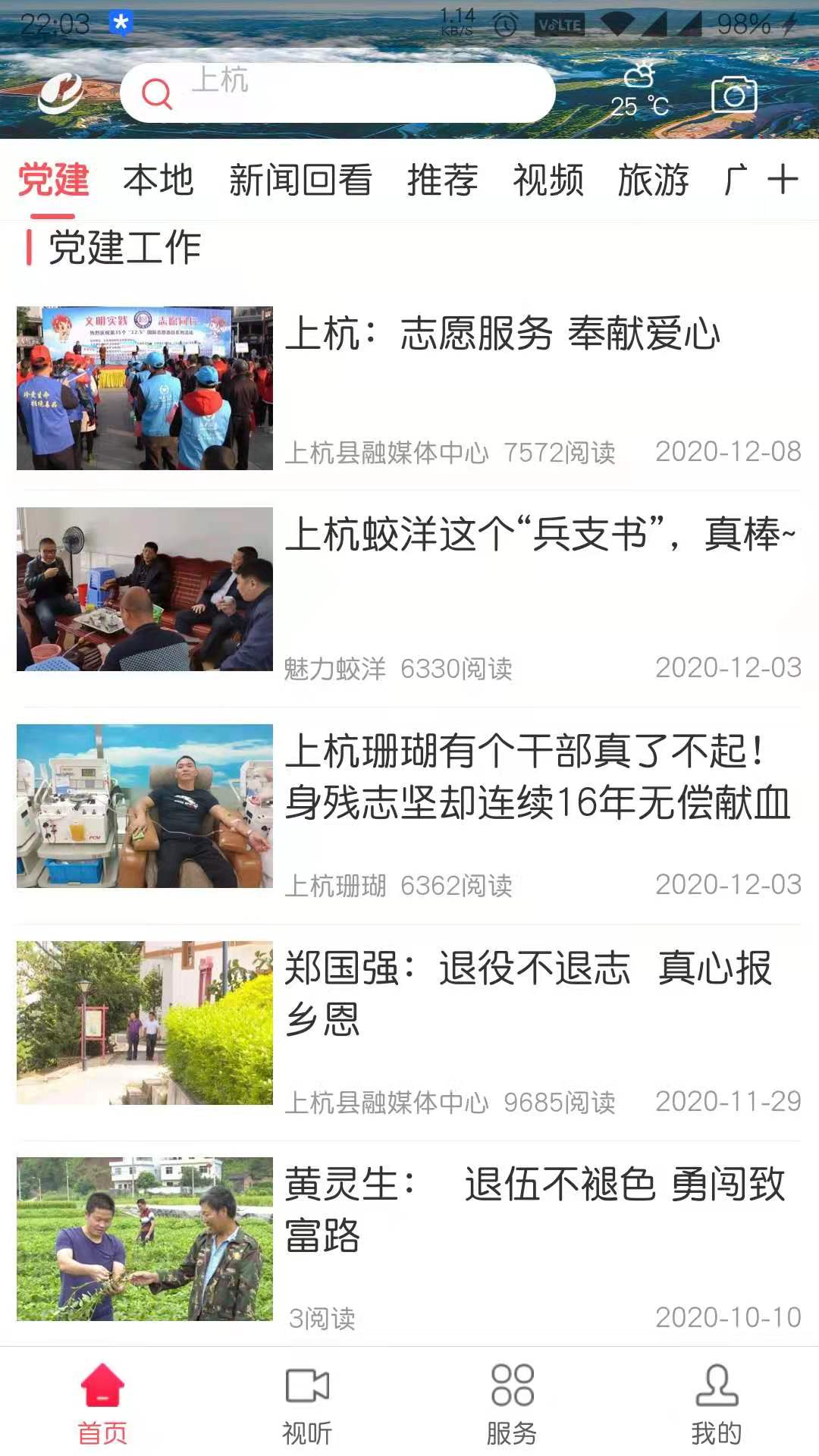Screen dimensions: 819x1456
Task: Tap the plus icon to manage channels
Action: pos(783,180)
